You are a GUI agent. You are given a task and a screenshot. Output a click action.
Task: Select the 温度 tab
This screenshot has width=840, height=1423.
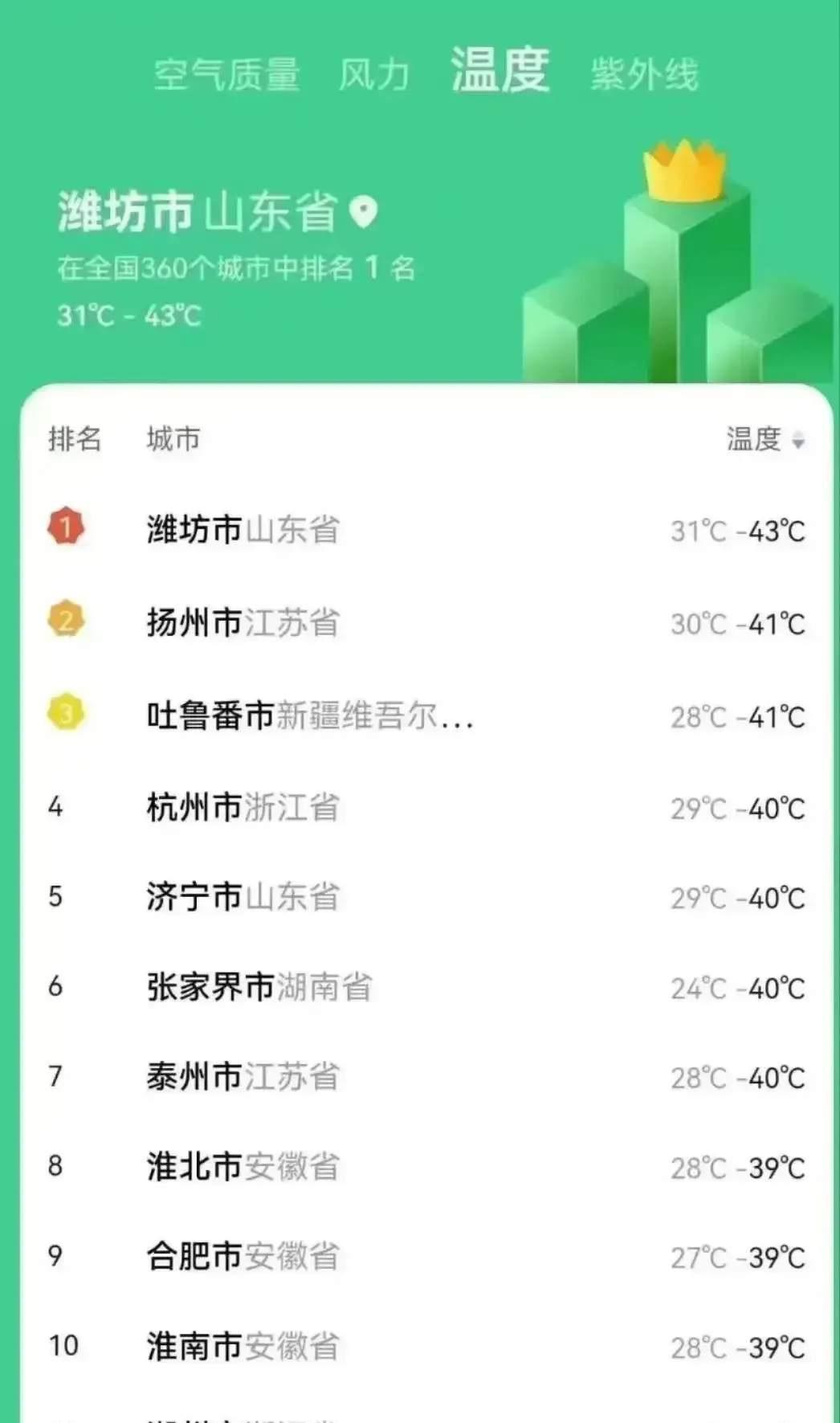500,70
